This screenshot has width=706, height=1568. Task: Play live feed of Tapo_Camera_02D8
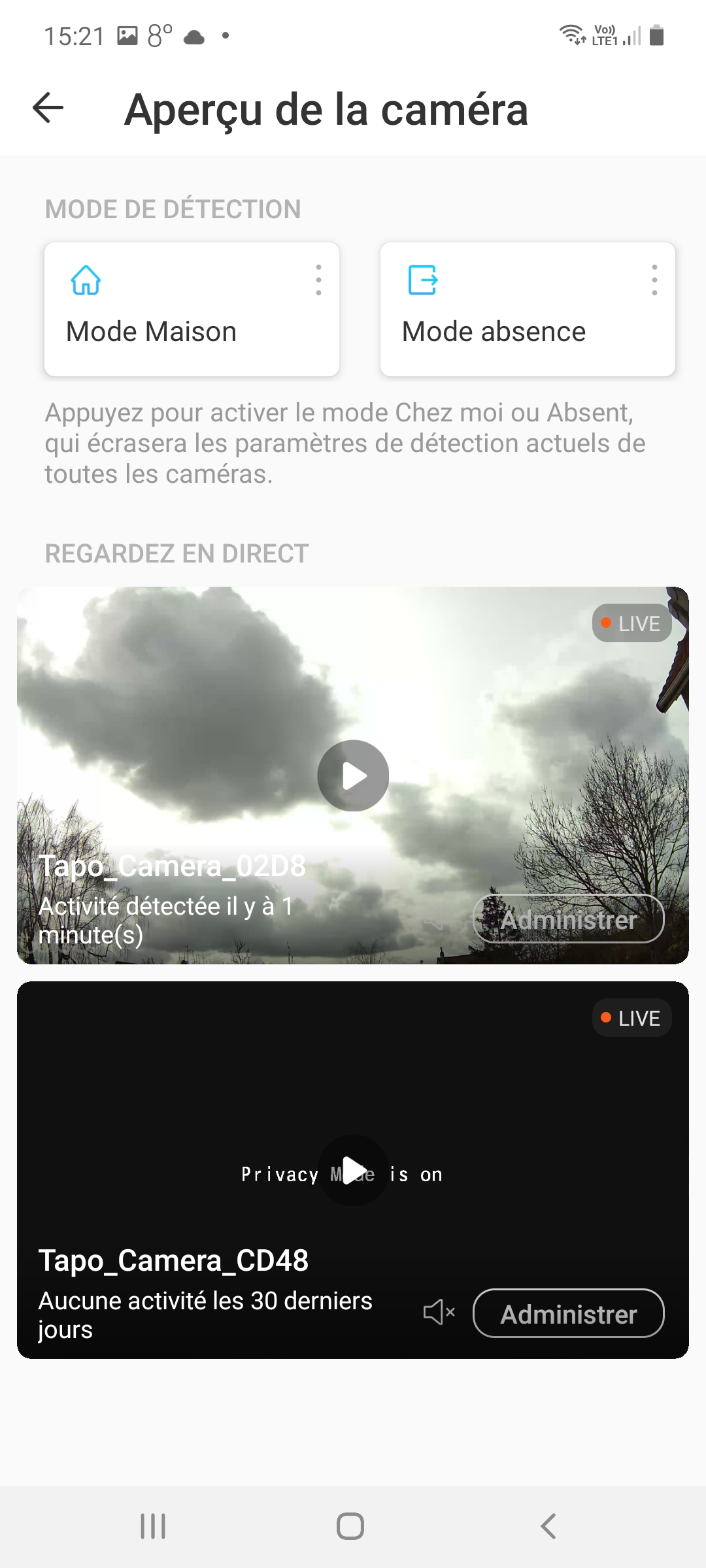click(x=353, y=776)
